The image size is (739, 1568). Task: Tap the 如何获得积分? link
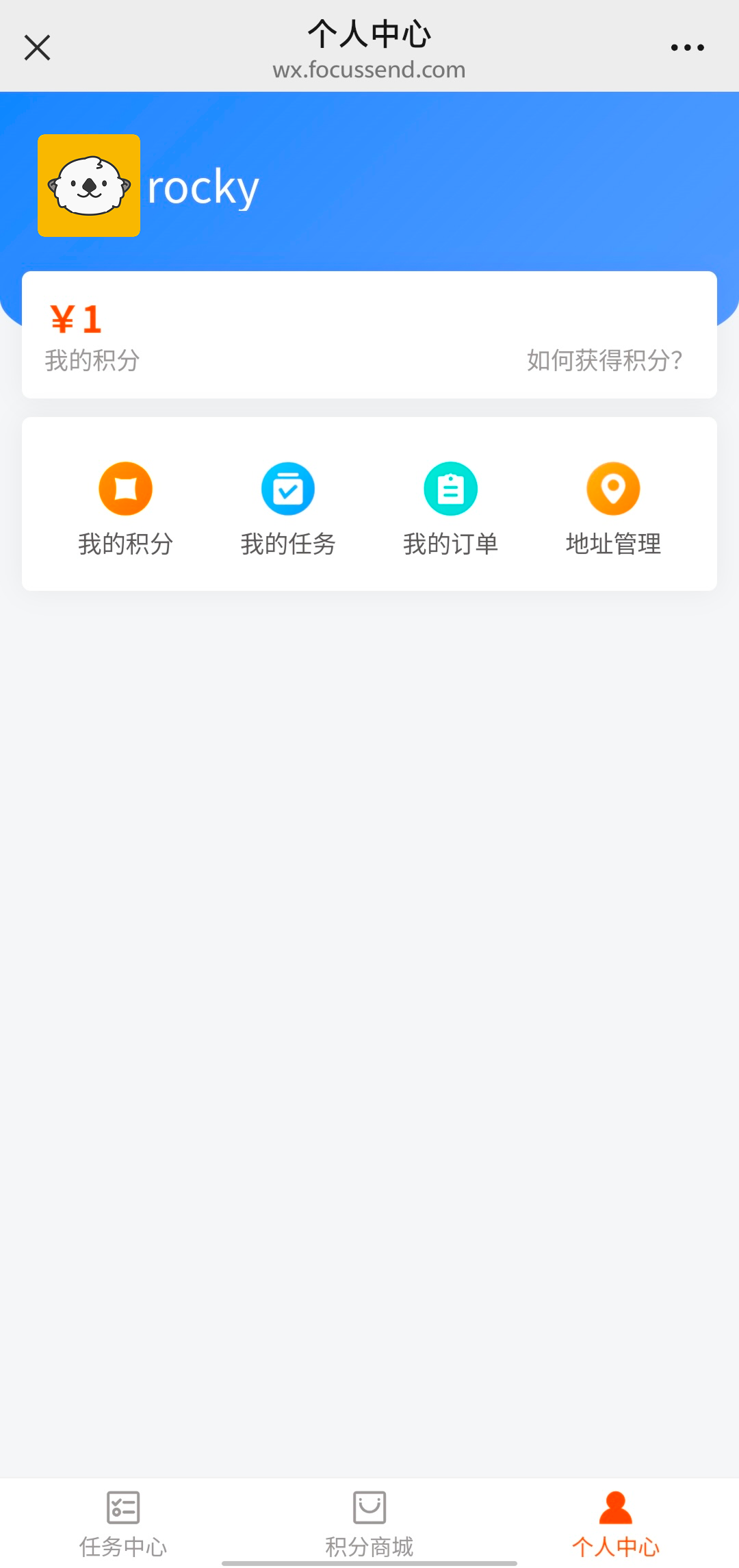tap(604, 360)
